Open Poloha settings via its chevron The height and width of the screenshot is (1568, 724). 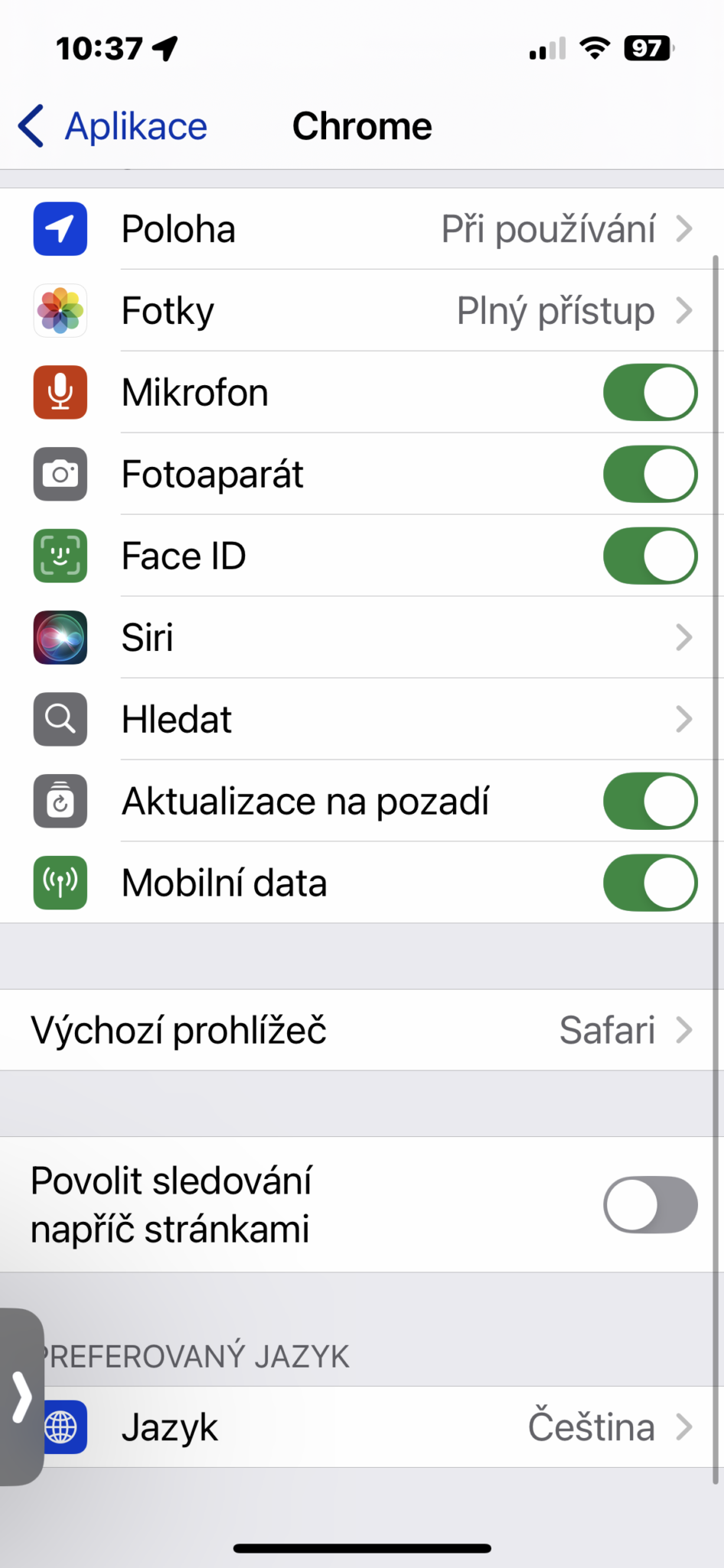click(683, 229)
